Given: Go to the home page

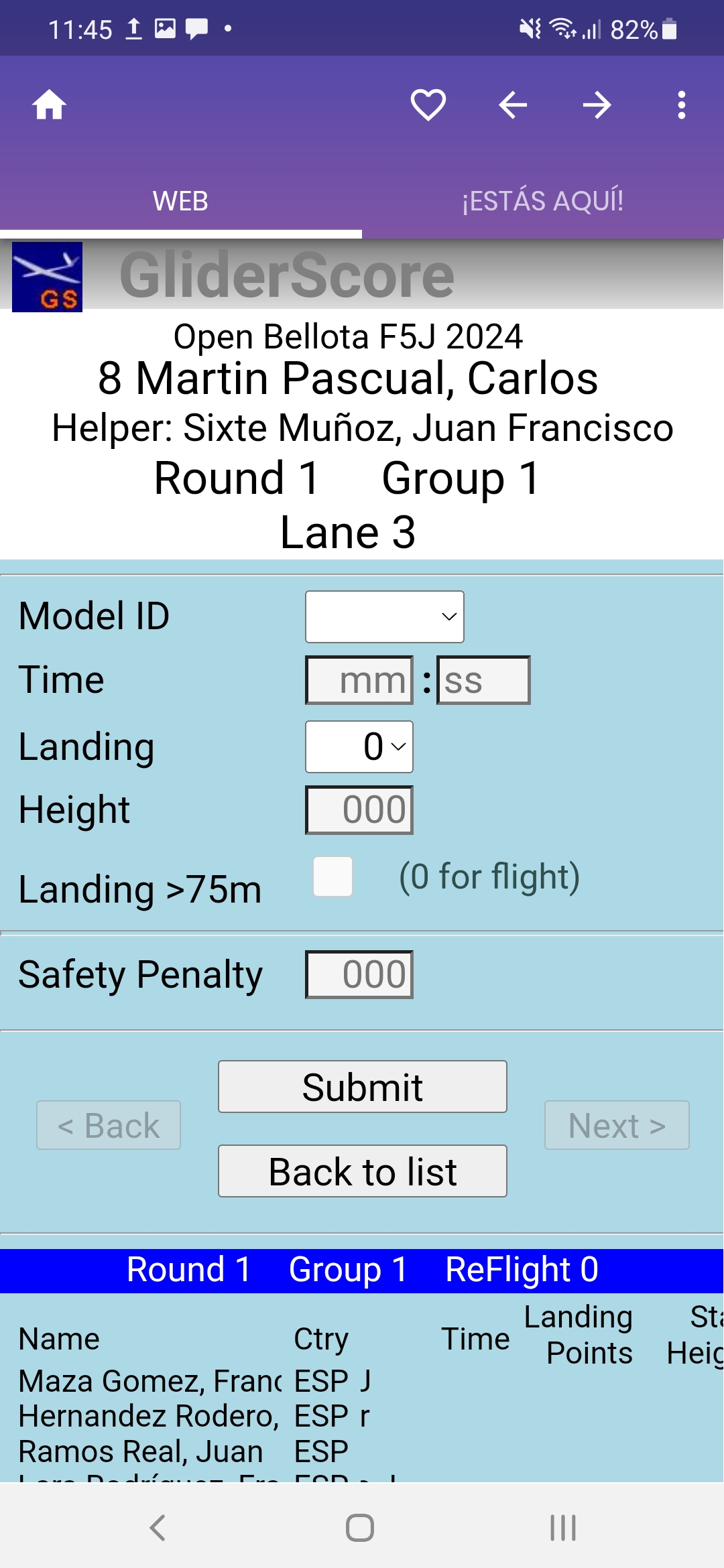Looking at the screenshot, I should 50,105.
